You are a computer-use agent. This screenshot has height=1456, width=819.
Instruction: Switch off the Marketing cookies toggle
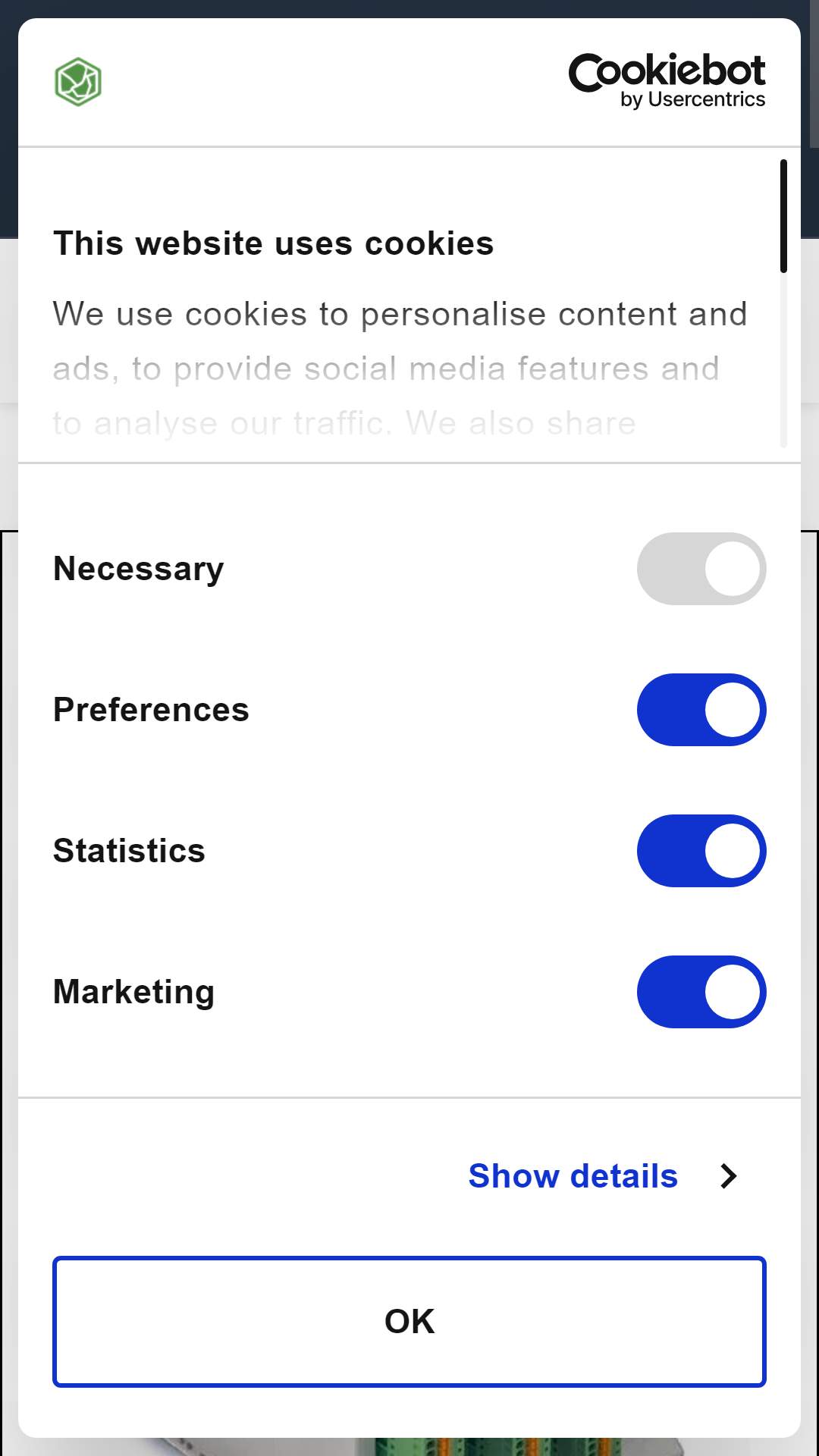pos(701,992)
